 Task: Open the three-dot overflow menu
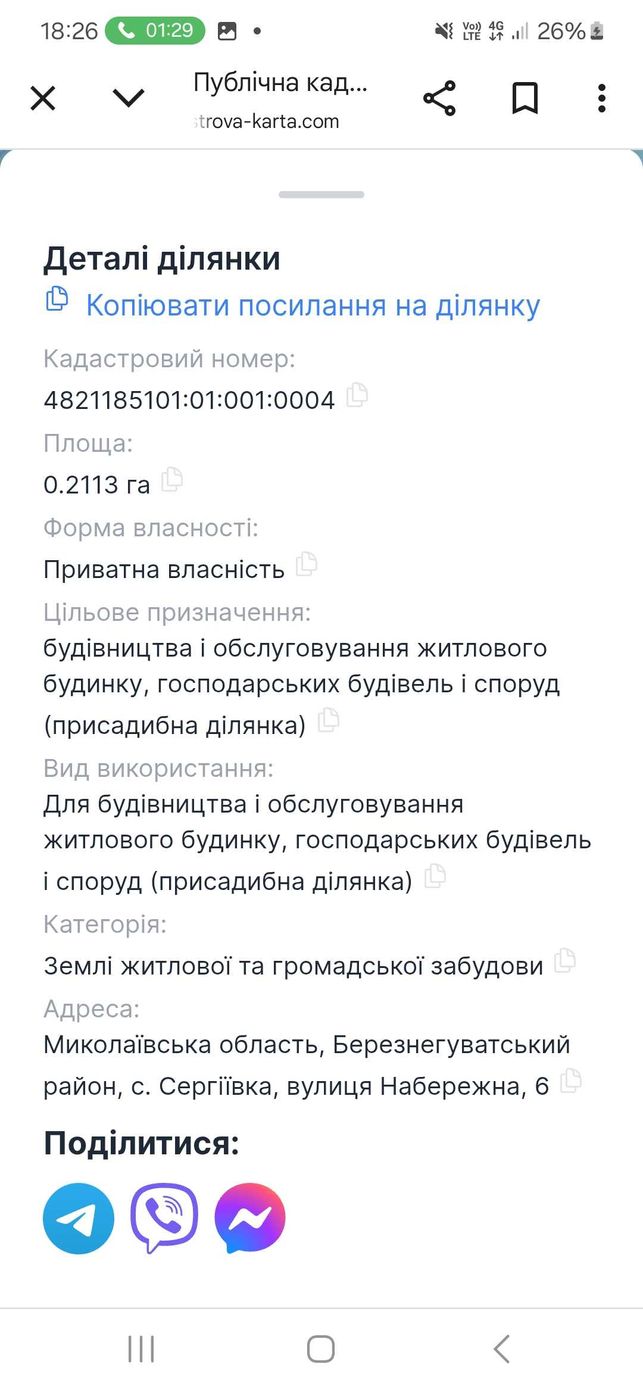coord(601,98)
